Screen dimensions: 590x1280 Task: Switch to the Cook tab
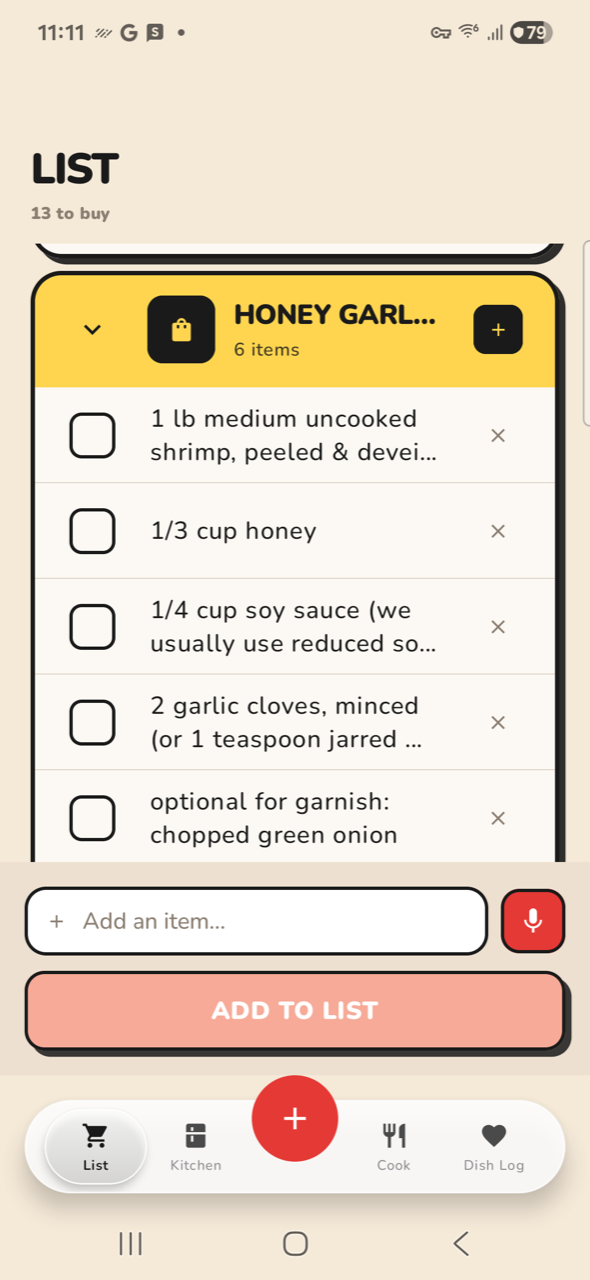click(394, 1147)
